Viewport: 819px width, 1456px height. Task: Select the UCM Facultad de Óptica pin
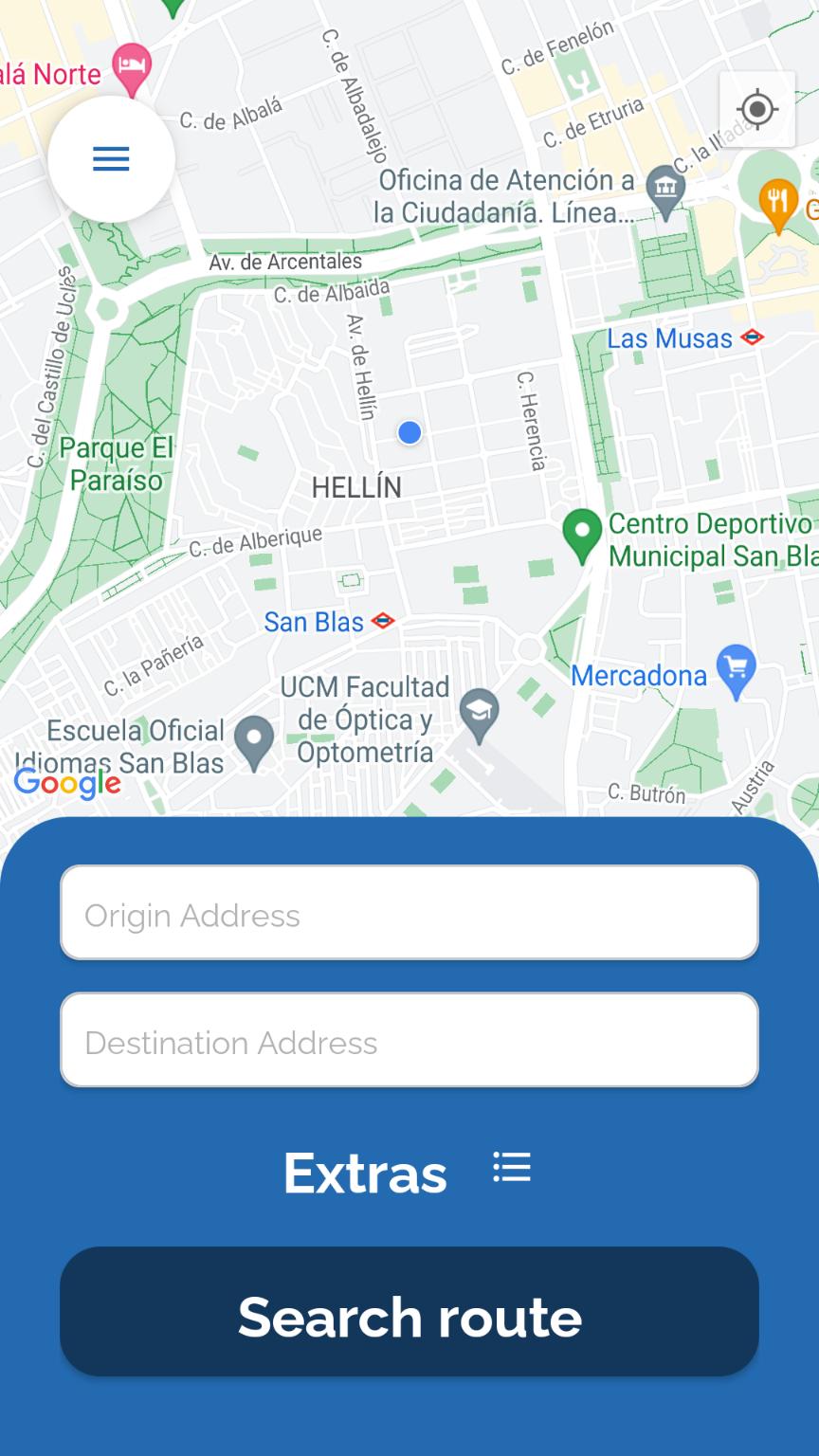point(479,716)
